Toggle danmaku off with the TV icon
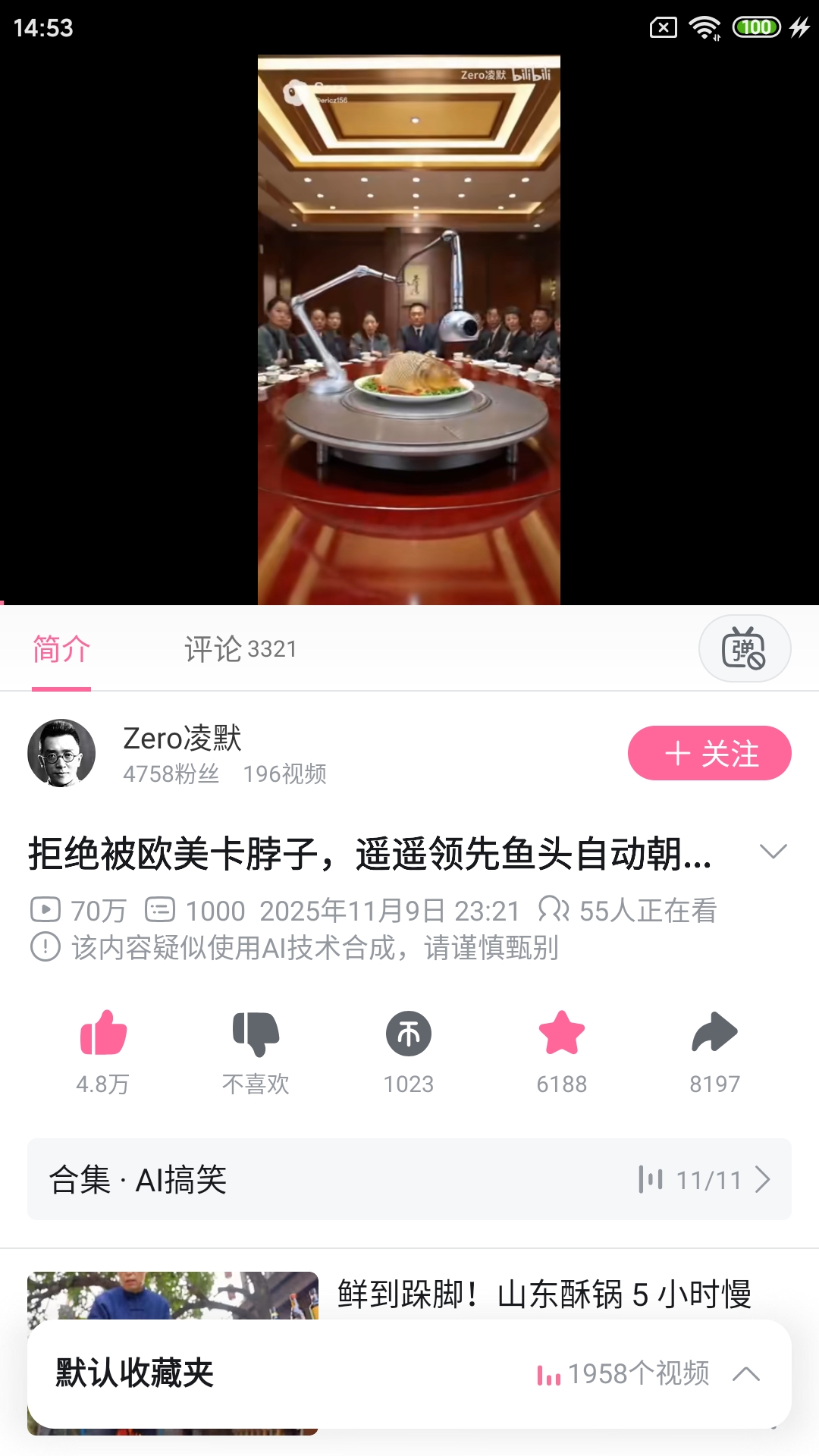The height and width of the screenshot is (1456, 819). point(744,648)
